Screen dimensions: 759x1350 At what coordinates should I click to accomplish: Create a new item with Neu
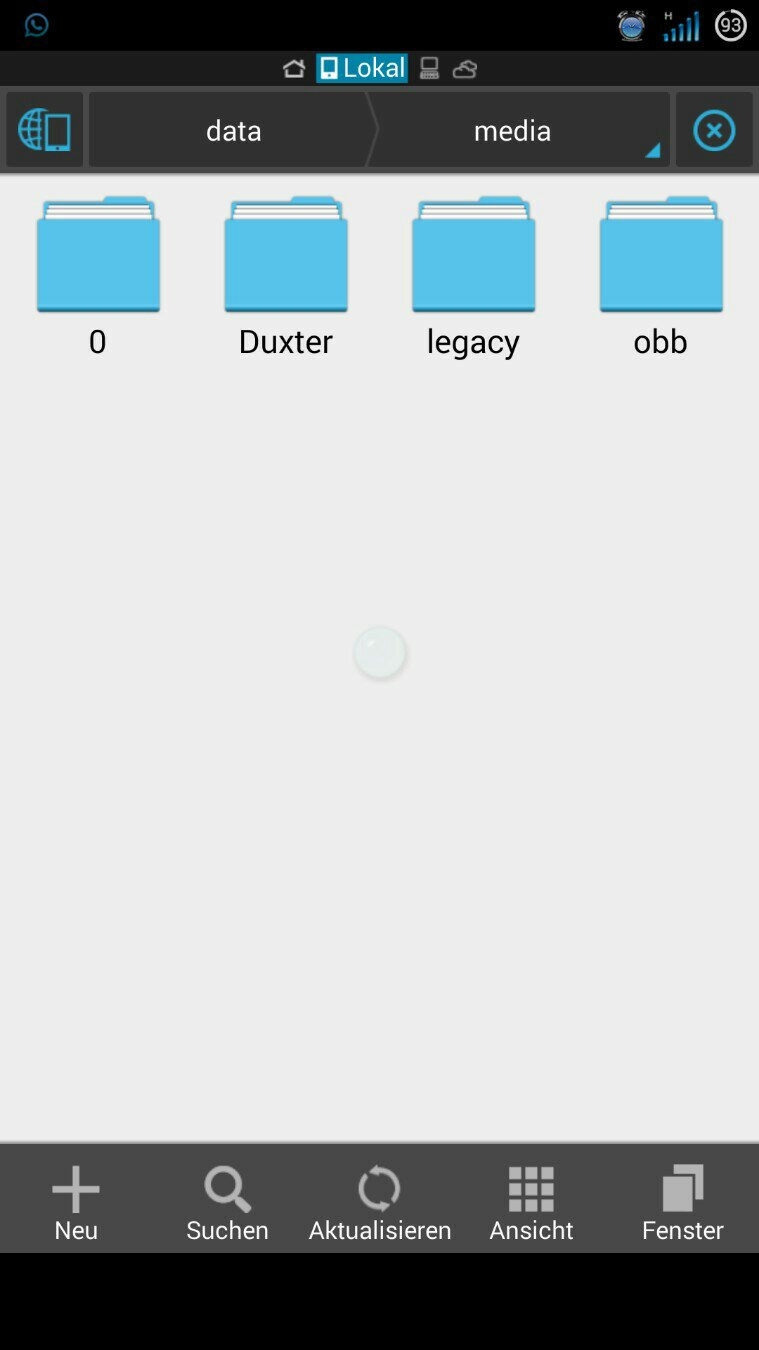click(x=76, y=1200)
